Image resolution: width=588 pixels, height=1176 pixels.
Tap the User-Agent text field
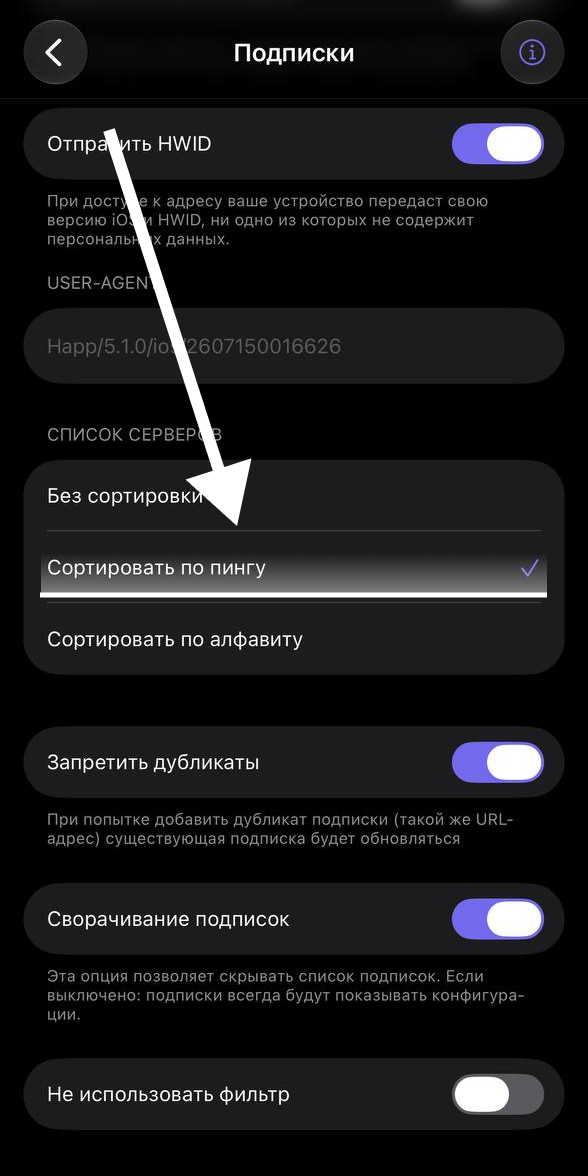pyautogui.click(x=294, y=346)
